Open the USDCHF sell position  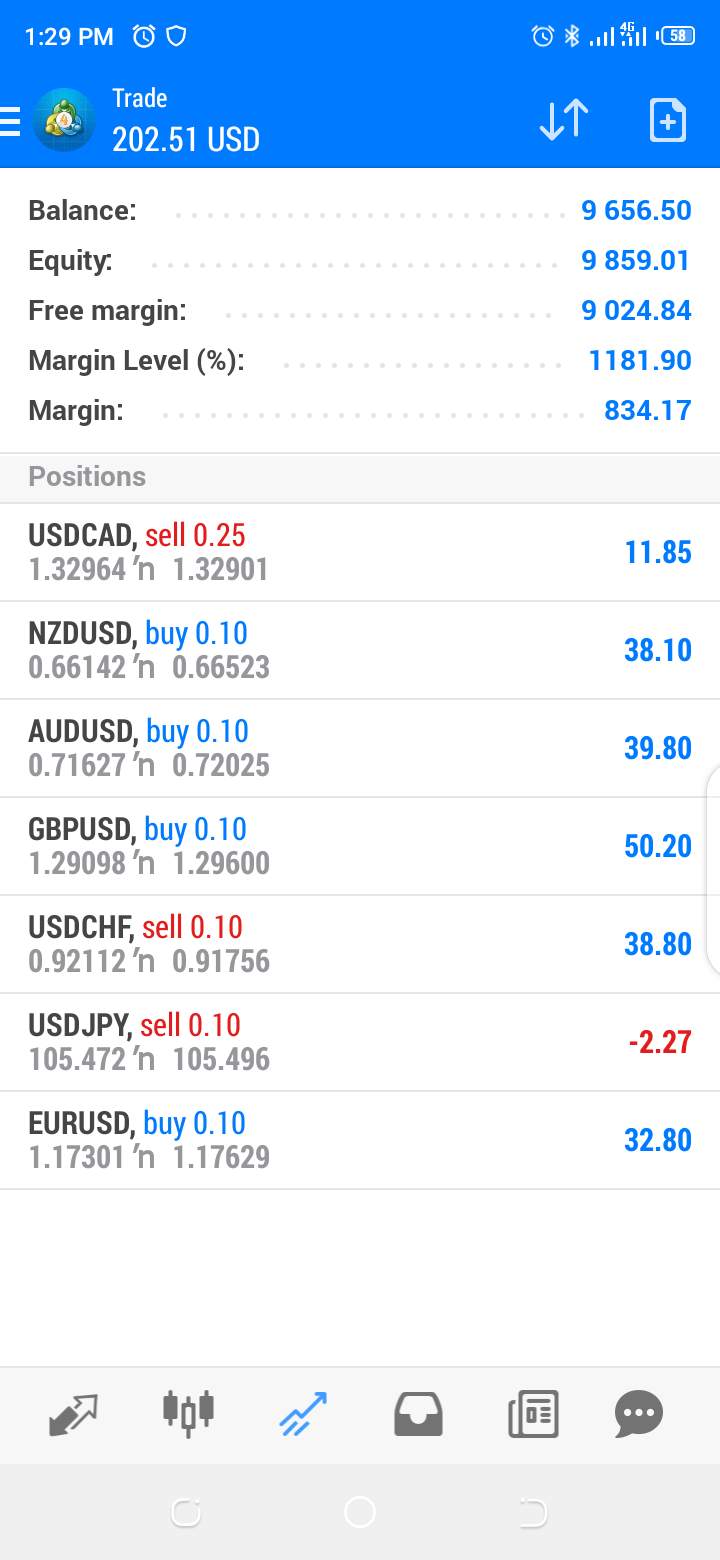360,944
